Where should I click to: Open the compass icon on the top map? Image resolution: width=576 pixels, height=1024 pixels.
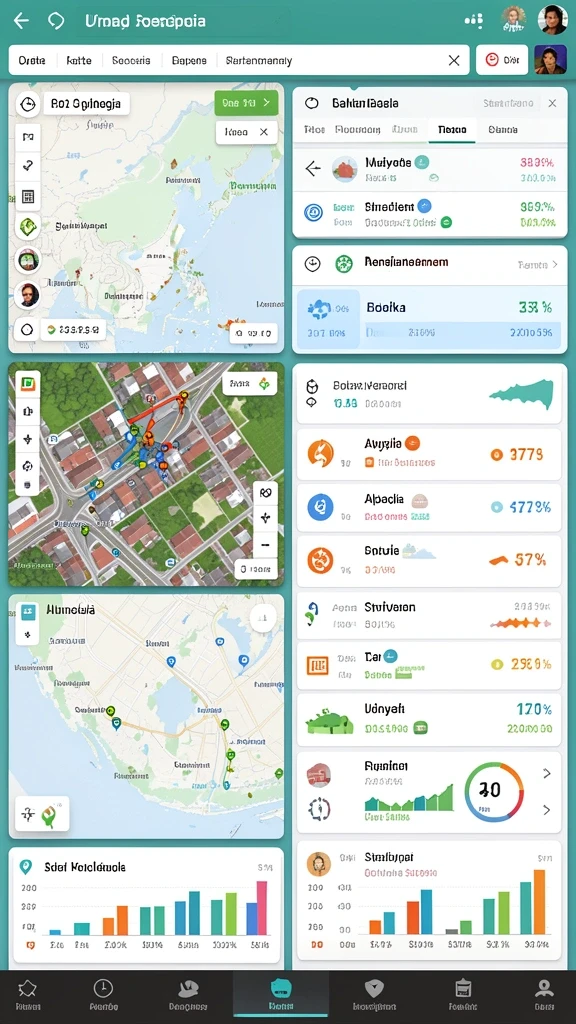[x=27, y=104]
